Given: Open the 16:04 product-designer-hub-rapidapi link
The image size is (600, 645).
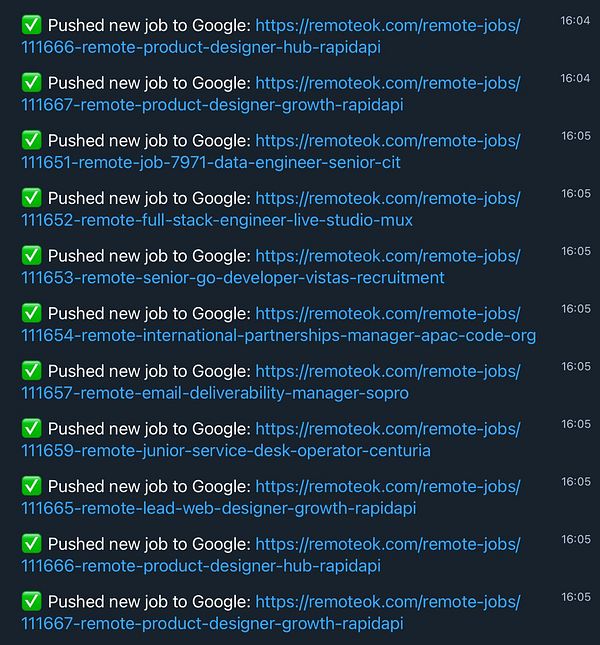Looking at the screenshot, I should 200,47.
